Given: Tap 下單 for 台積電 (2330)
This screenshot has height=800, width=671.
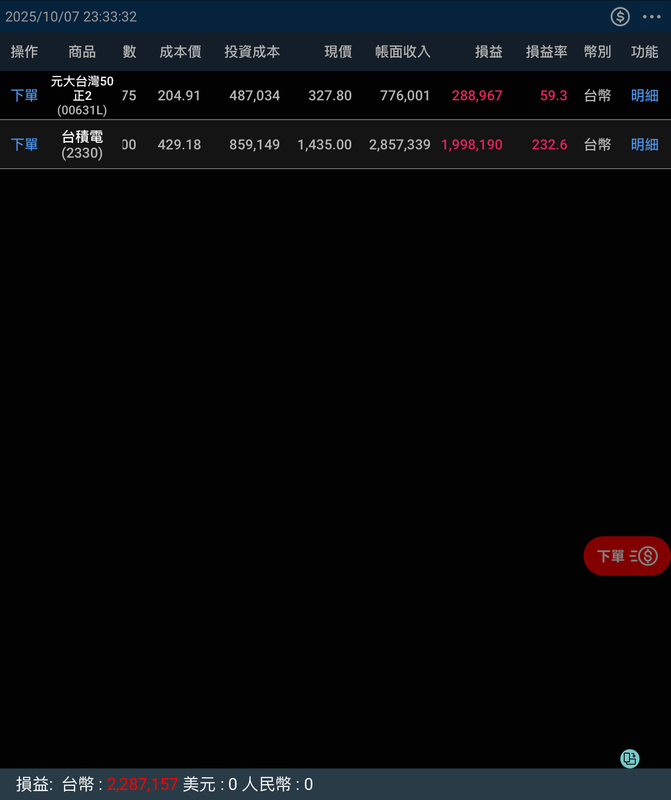Looking at the screenshot, I should pos(25,145).
